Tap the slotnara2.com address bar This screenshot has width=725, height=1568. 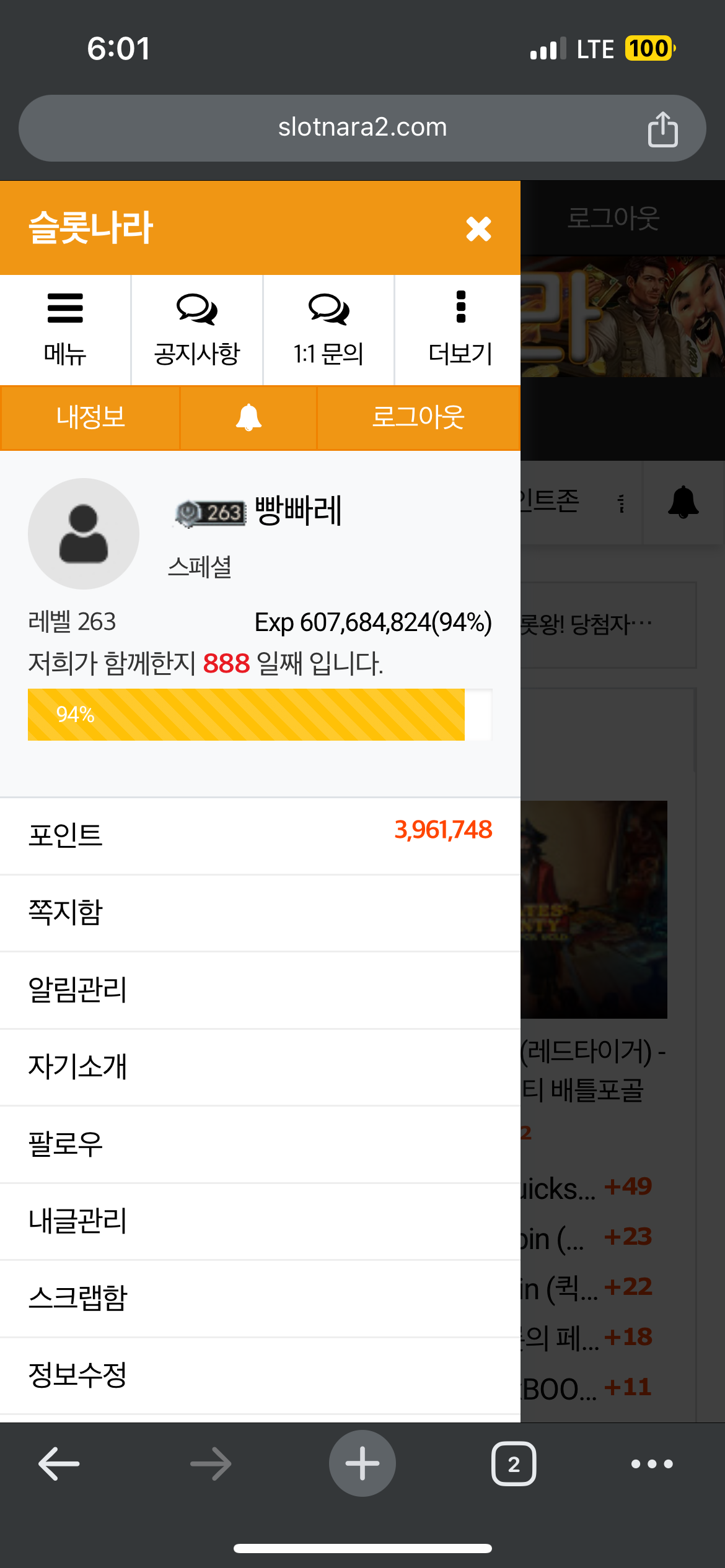362,128
